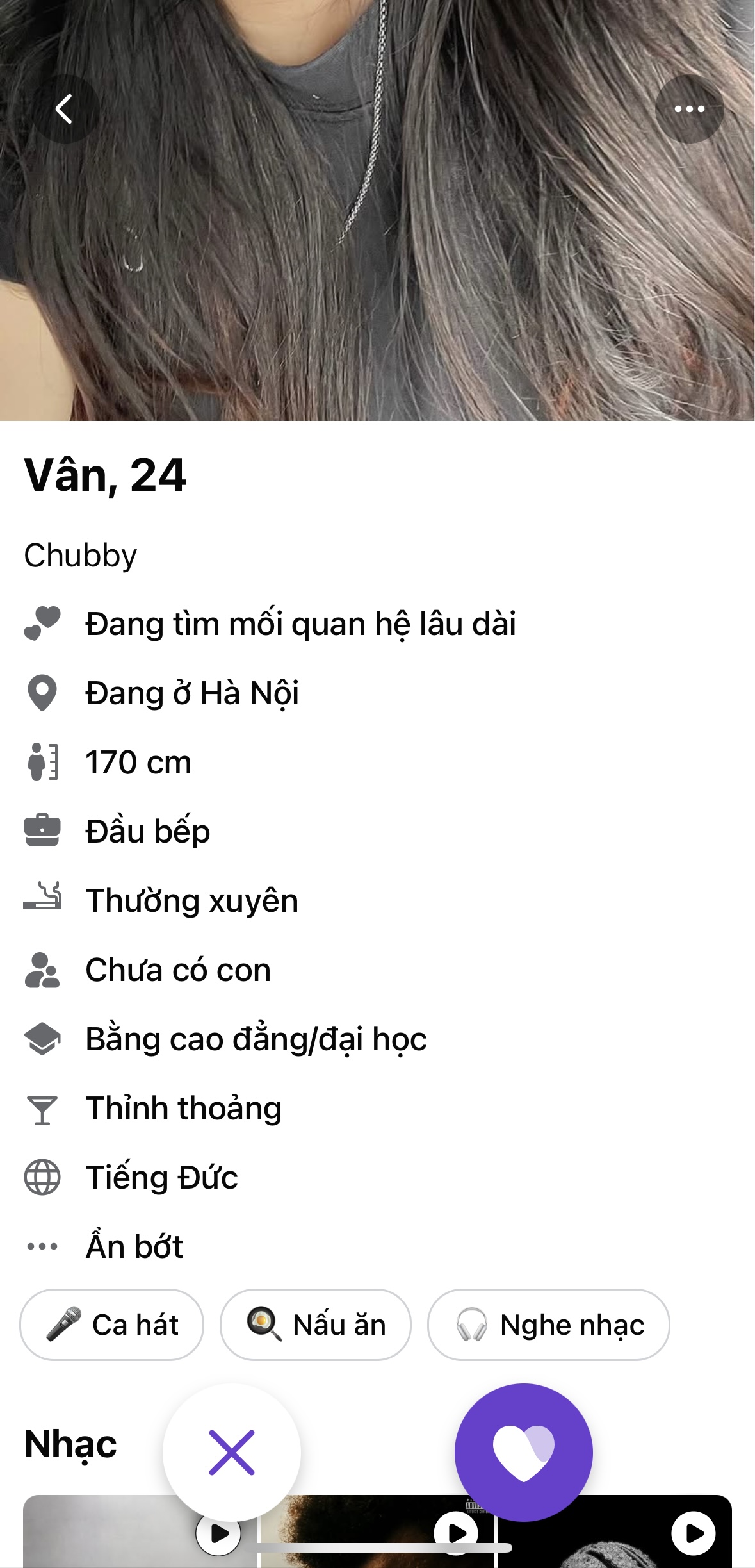Go back using the arrow icon
Viewport: 755px width, 1568px height.
click(x=64, y=109)
